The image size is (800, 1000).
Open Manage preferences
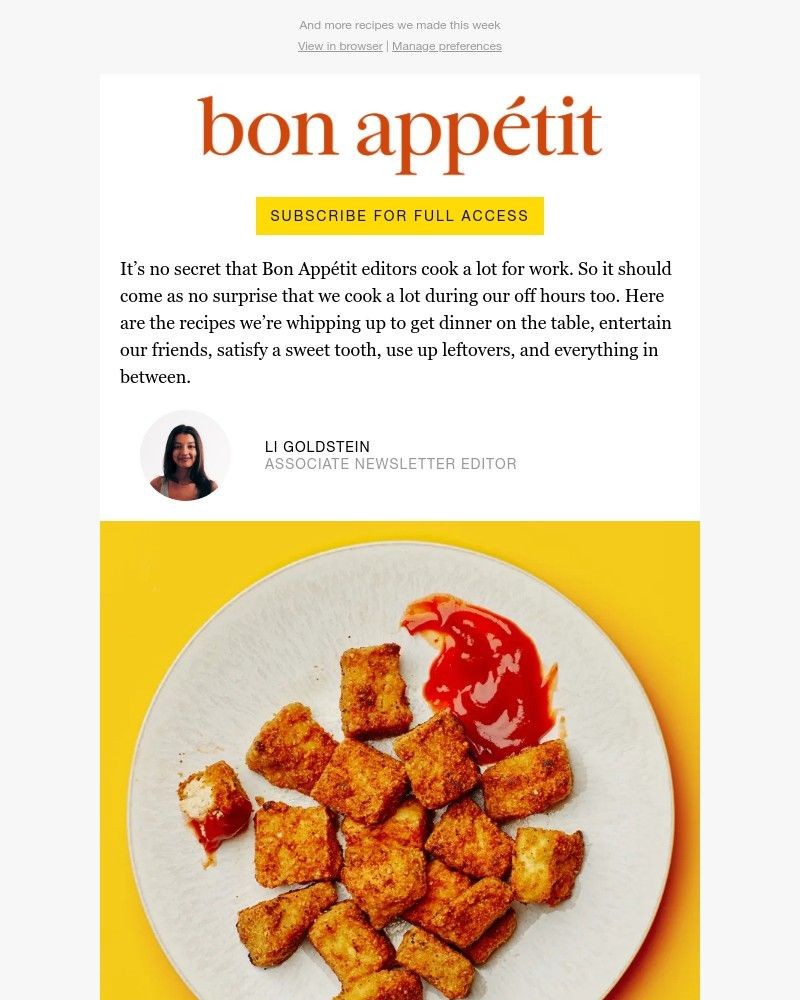click(446, 46)
